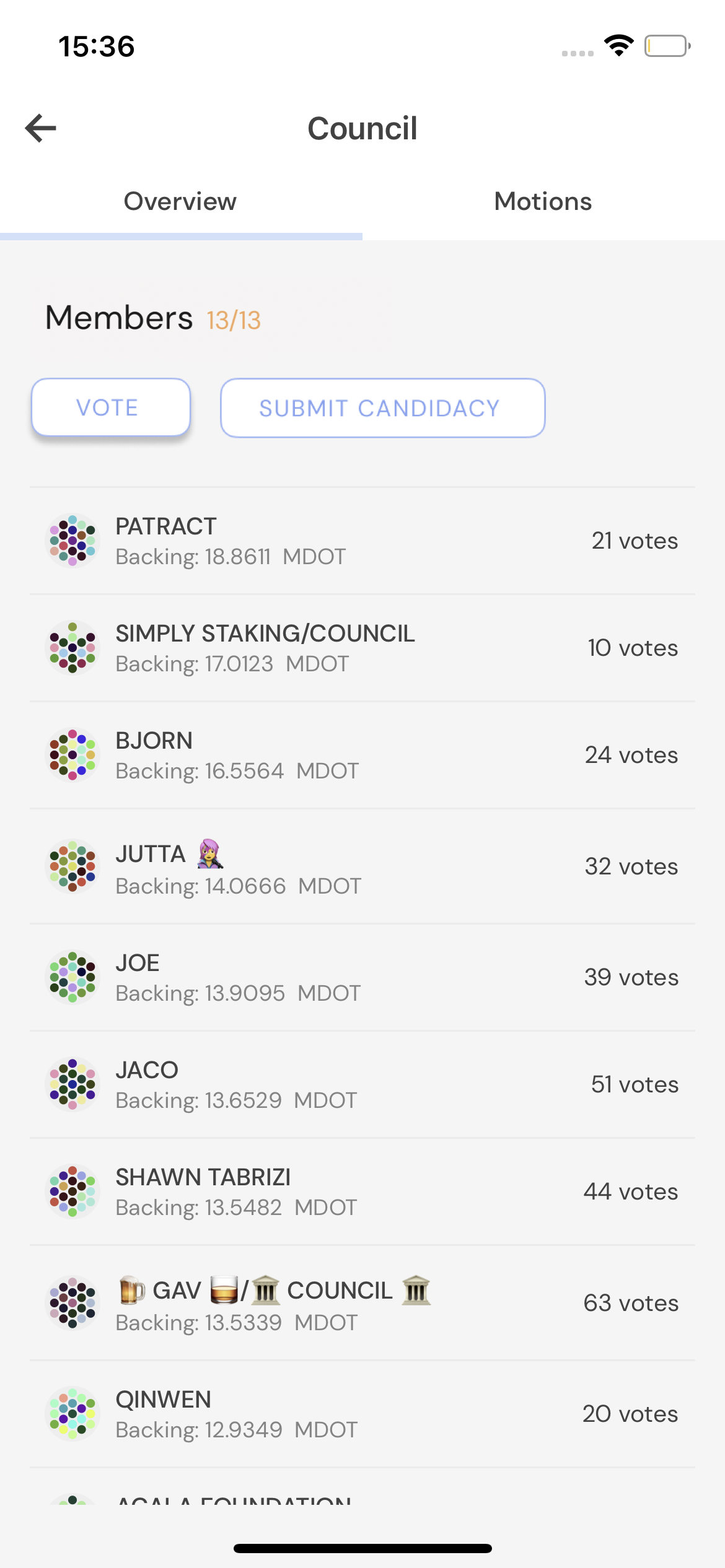Select the SIMPLY STAKING/COUNCIL avatar icon
This screenshot has width=725, height=1568.
72,647
